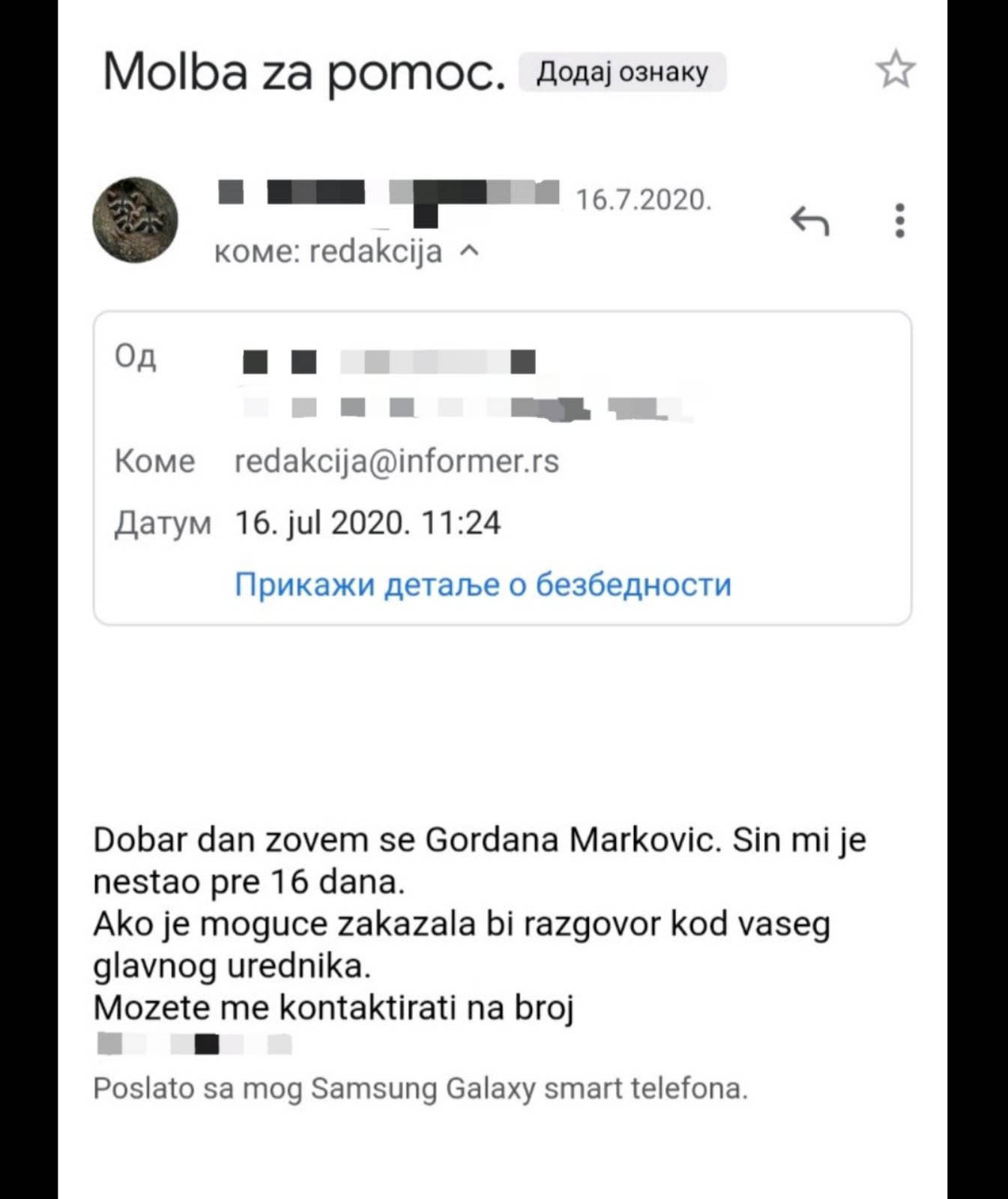Star this email
The image size is (1008, 1199).
[x=895, y=70]
